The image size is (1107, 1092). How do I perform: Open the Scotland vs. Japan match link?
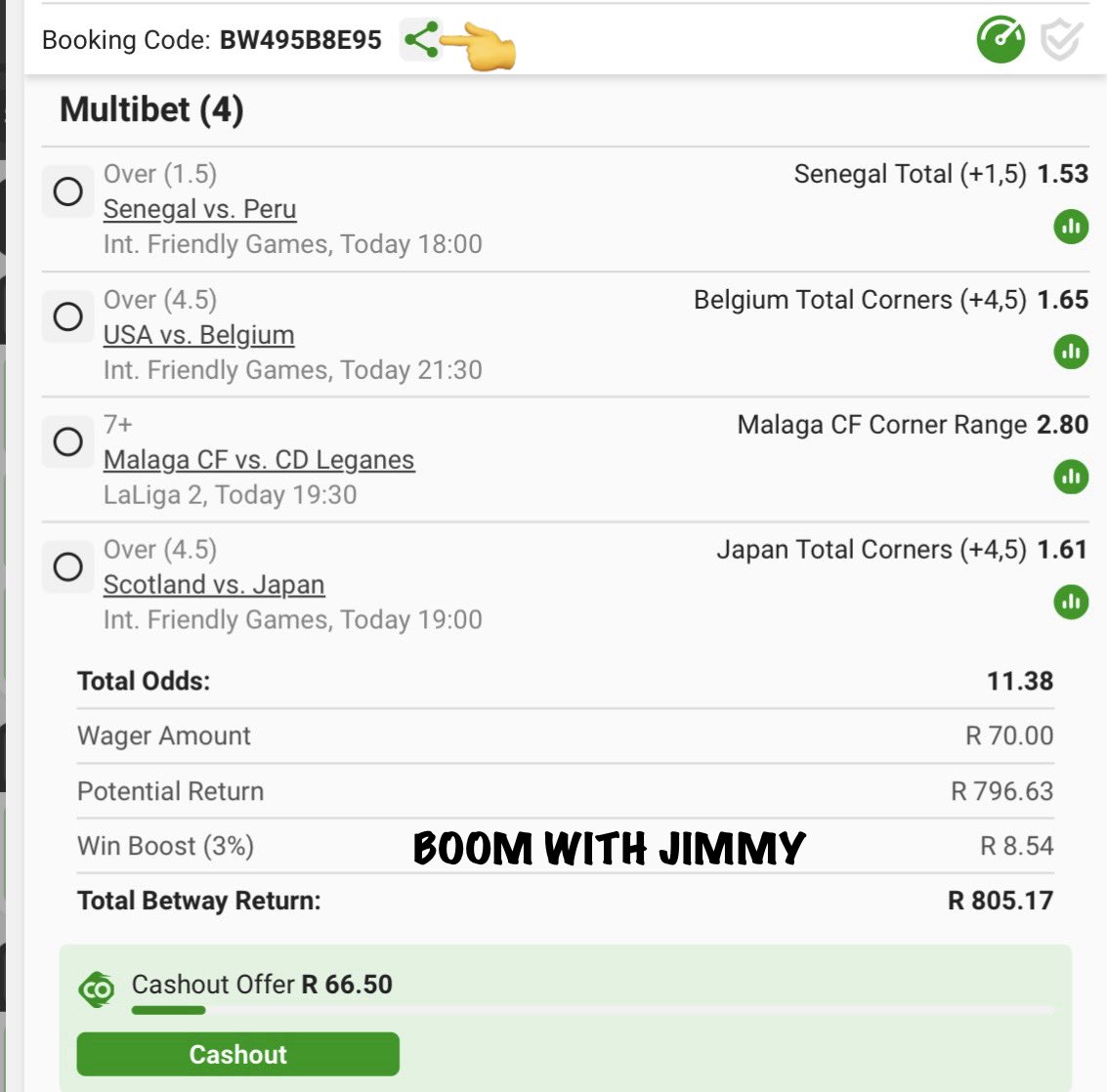click(214, 585)
